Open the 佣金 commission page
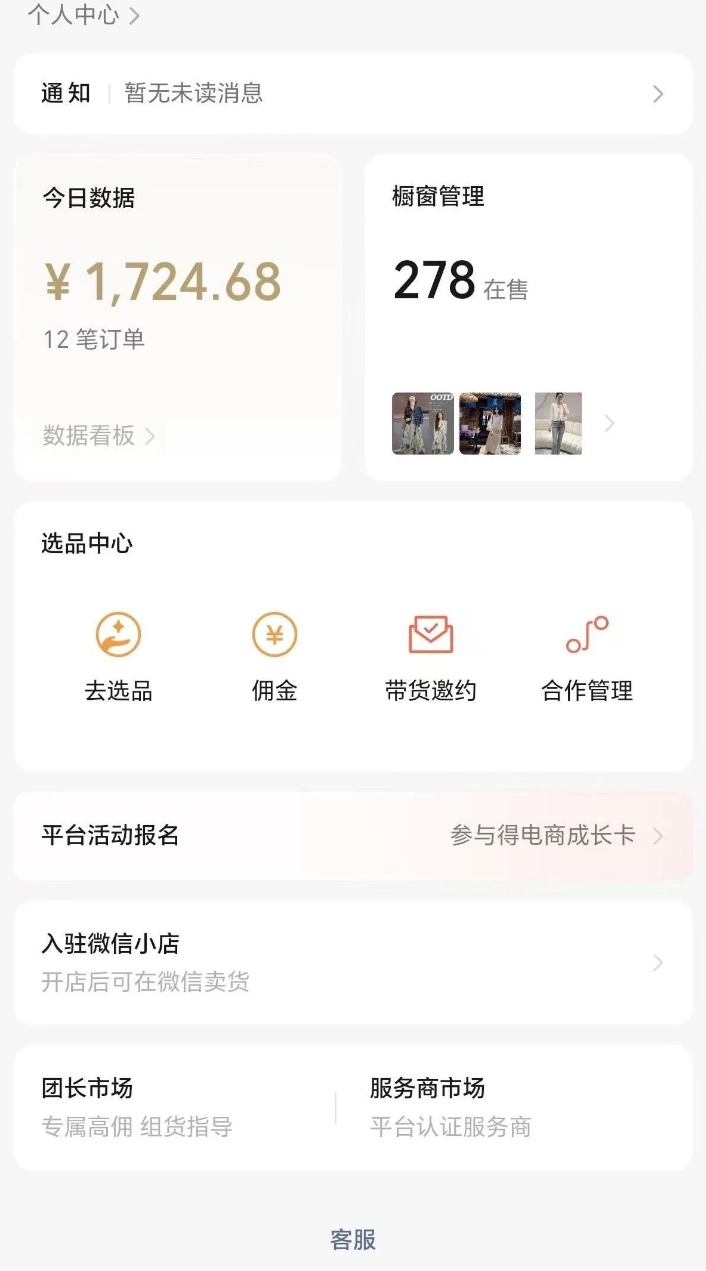Image resolution: width=706 pixels, height=1271 pixels. tap(274, 656)
